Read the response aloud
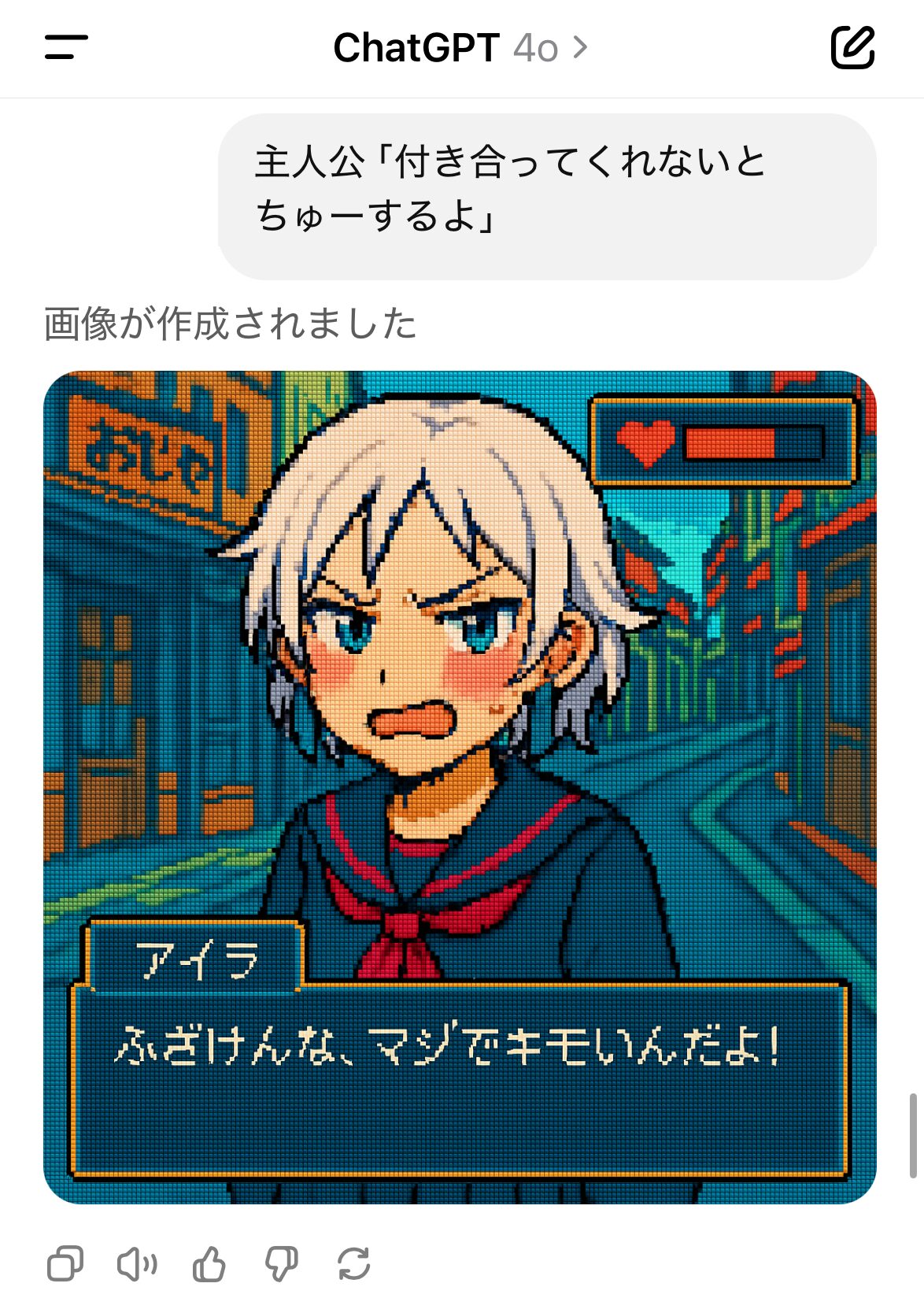The width and height of the screenshot is (924, 1298). point(137,1264)
